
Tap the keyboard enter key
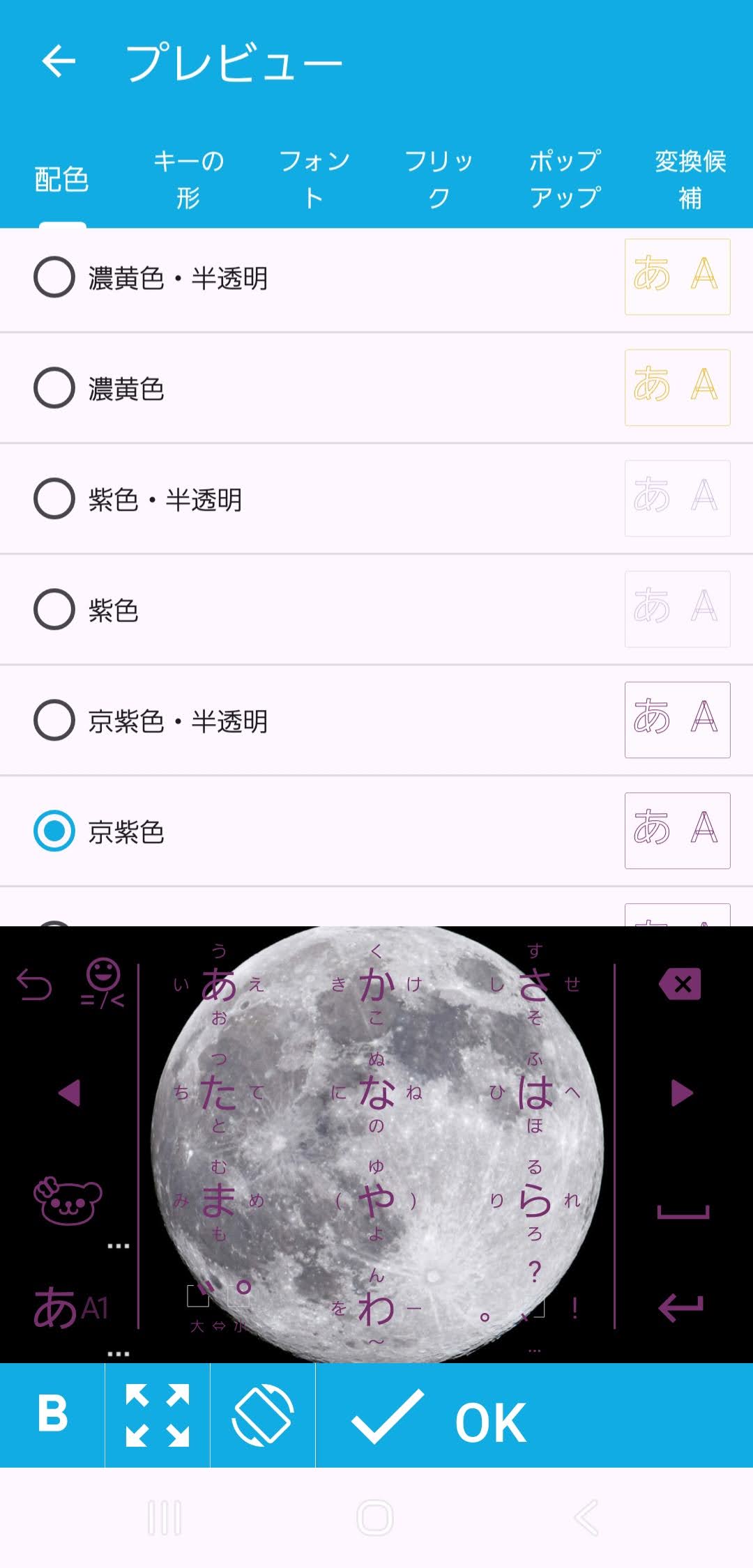(680, 1307)
